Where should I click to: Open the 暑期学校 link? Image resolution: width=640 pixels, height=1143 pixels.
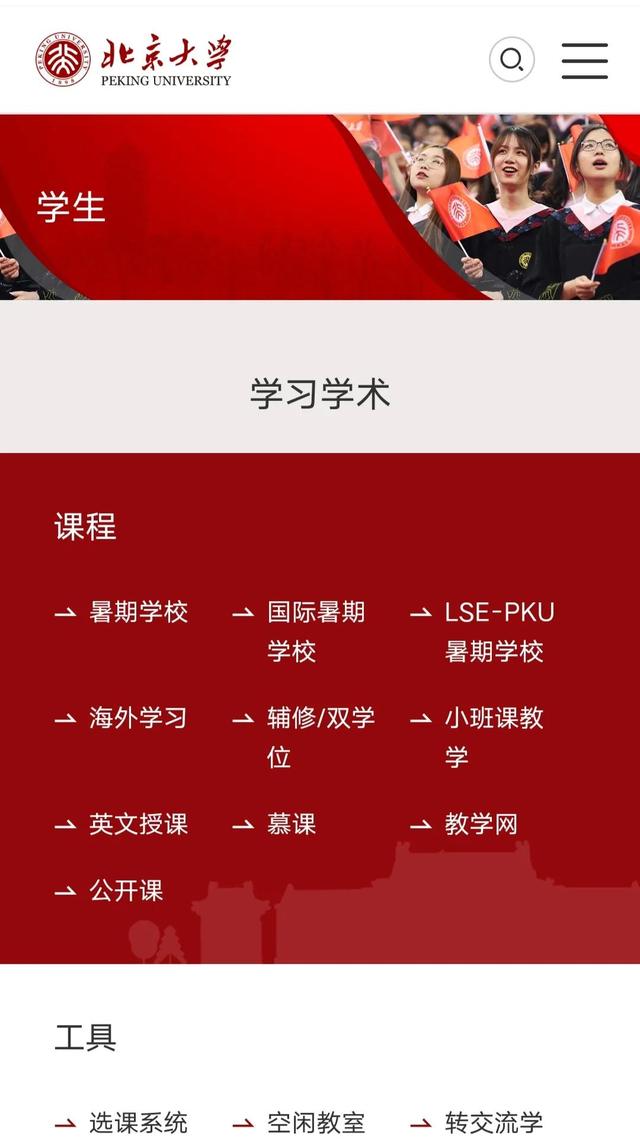[x=138, y=612]
